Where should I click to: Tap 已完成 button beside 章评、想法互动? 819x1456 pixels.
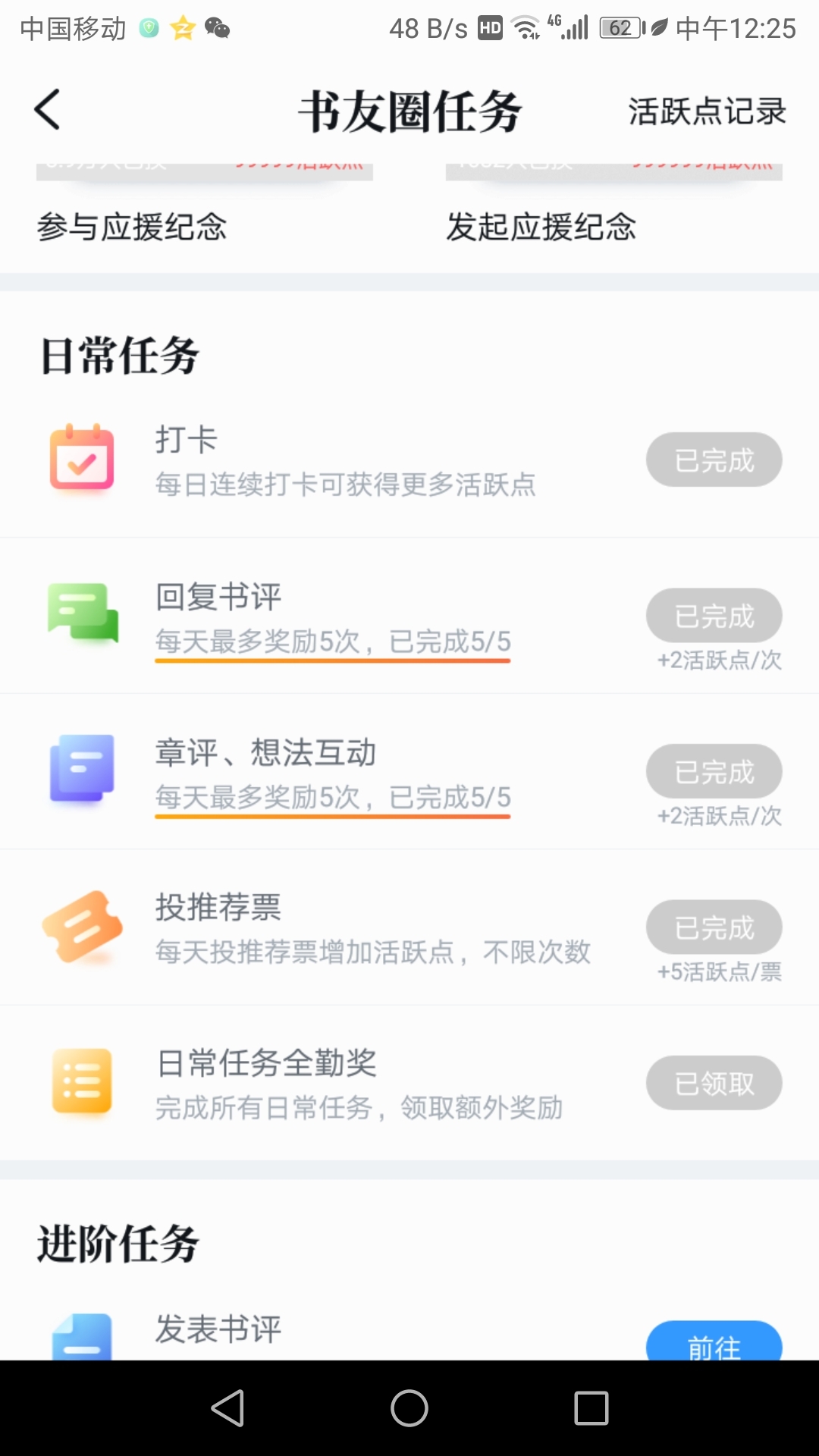point(714,771)
